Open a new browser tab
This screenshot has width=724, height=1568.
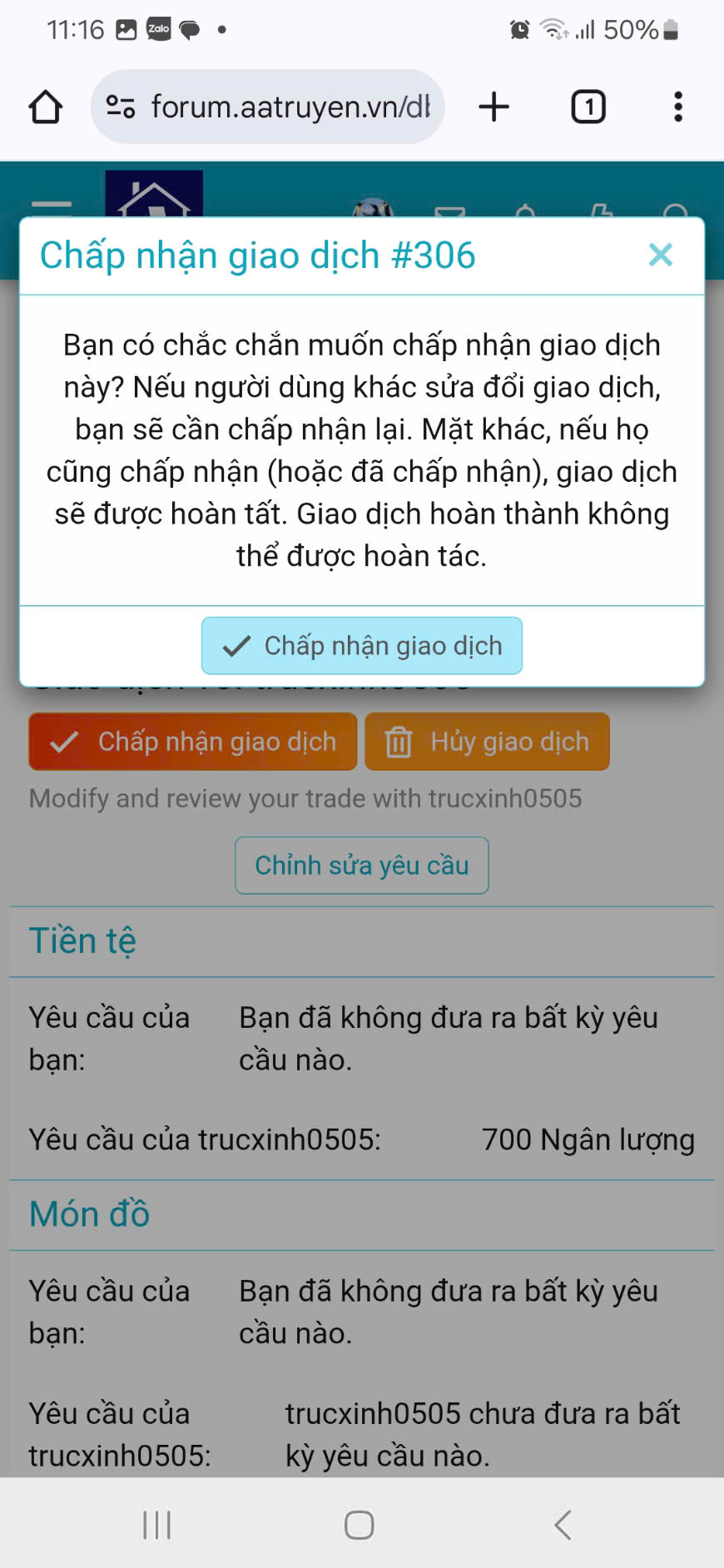[x=494, y=107]
